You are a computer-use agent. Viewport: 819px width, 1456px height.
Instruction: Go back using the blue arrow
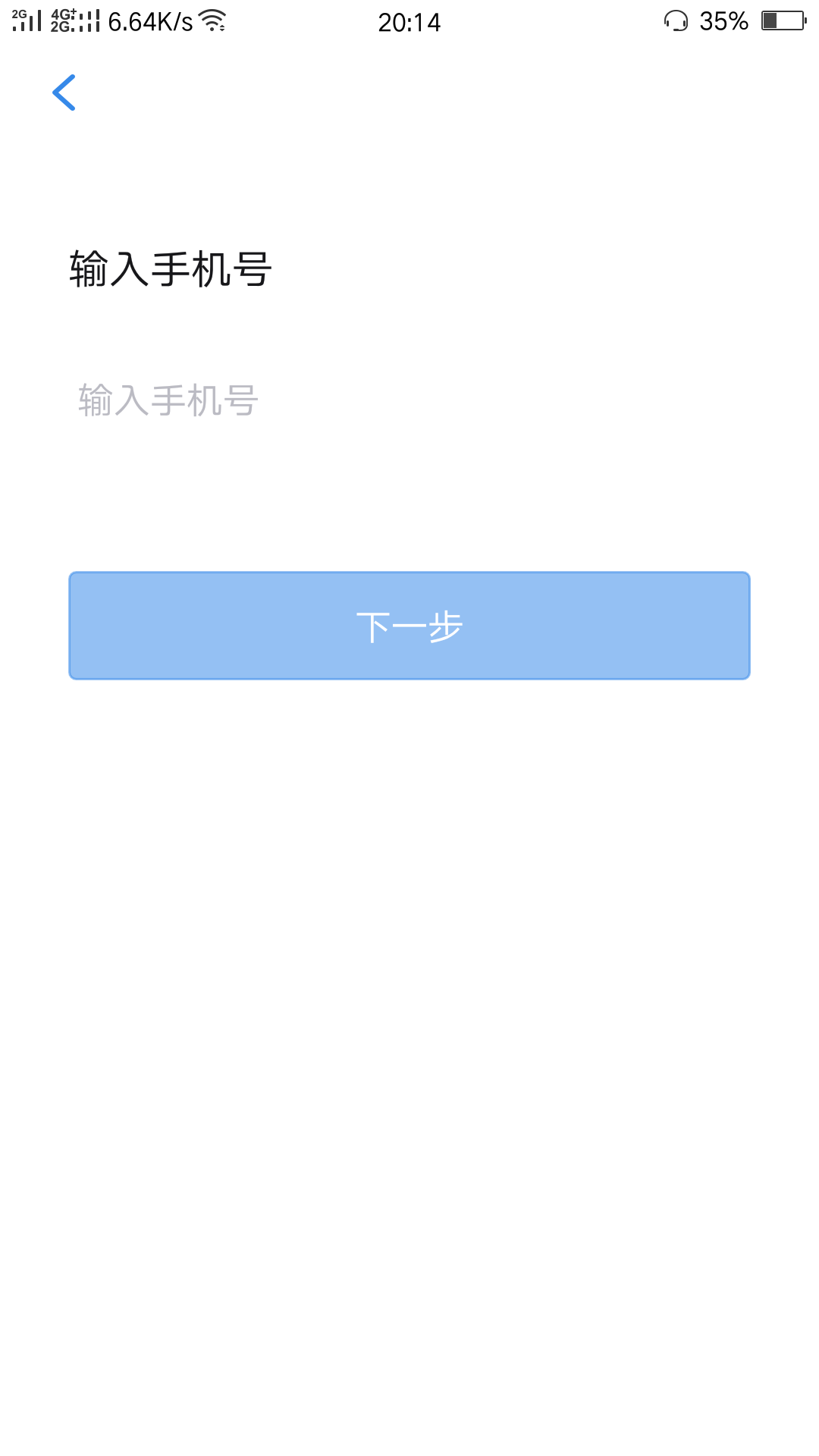(64, 93)
